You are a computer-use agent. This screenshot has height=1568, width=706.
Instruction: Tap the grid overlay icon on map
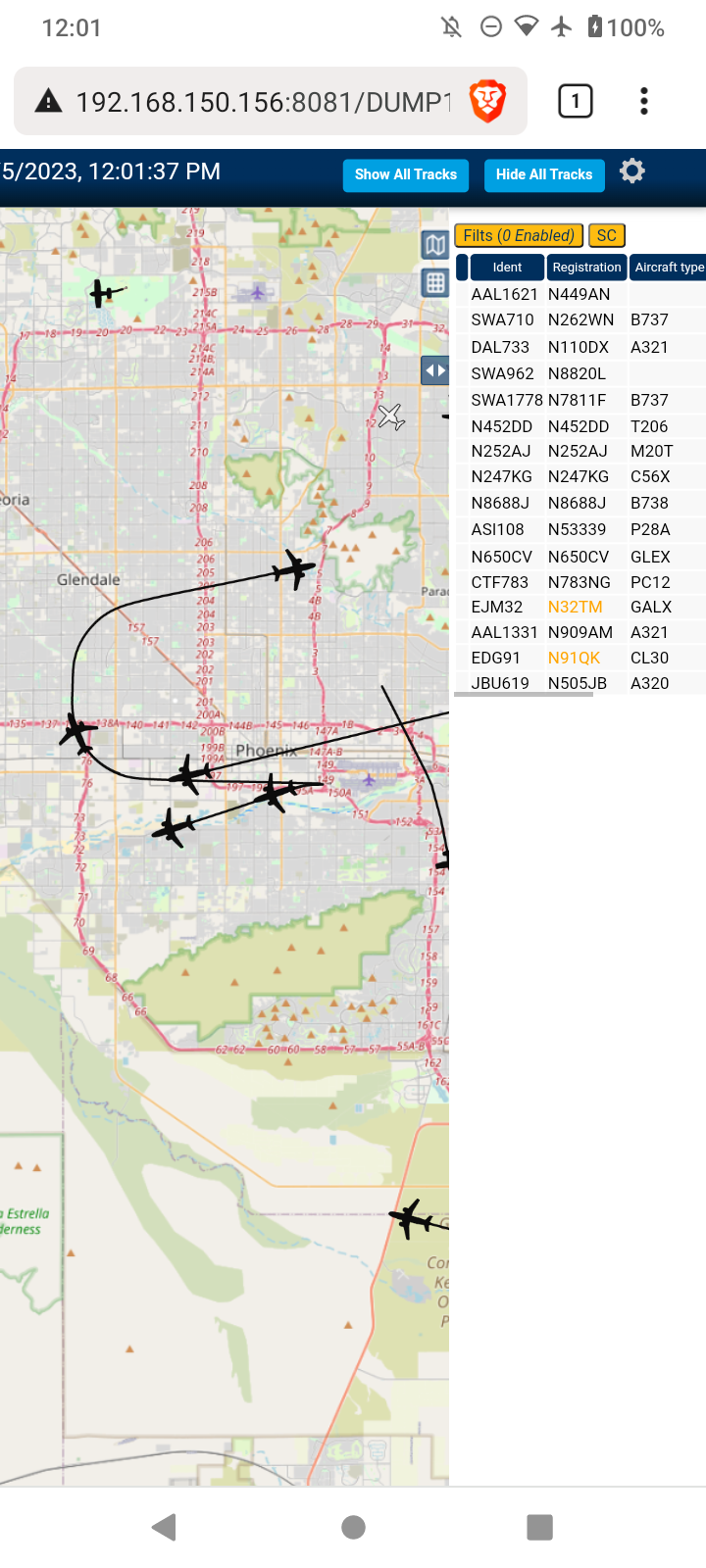435,283
